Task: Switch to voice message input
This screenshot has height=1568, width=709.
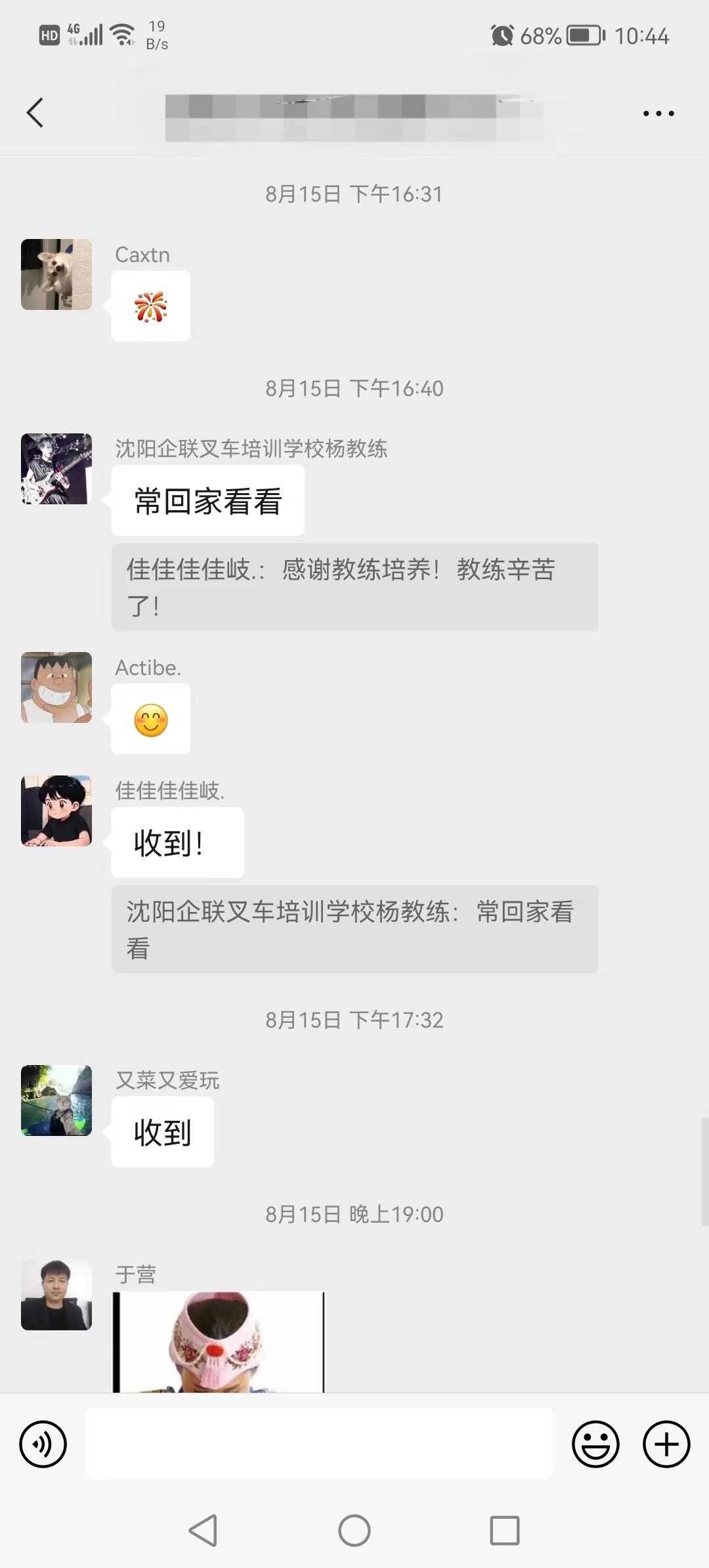Action: [43, 1445]
